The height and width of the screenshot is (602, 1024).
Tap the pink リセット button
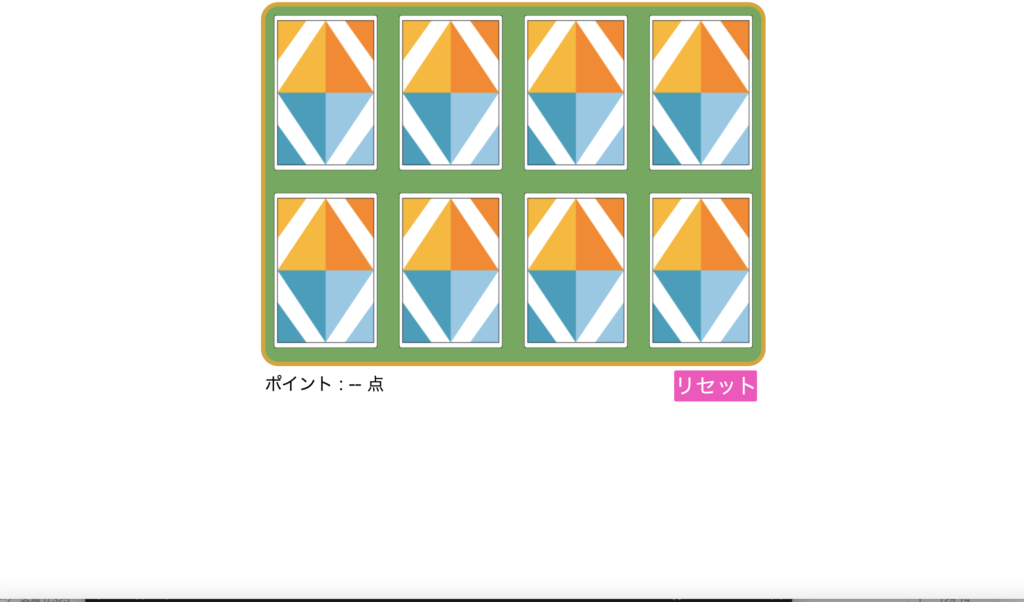715,386
